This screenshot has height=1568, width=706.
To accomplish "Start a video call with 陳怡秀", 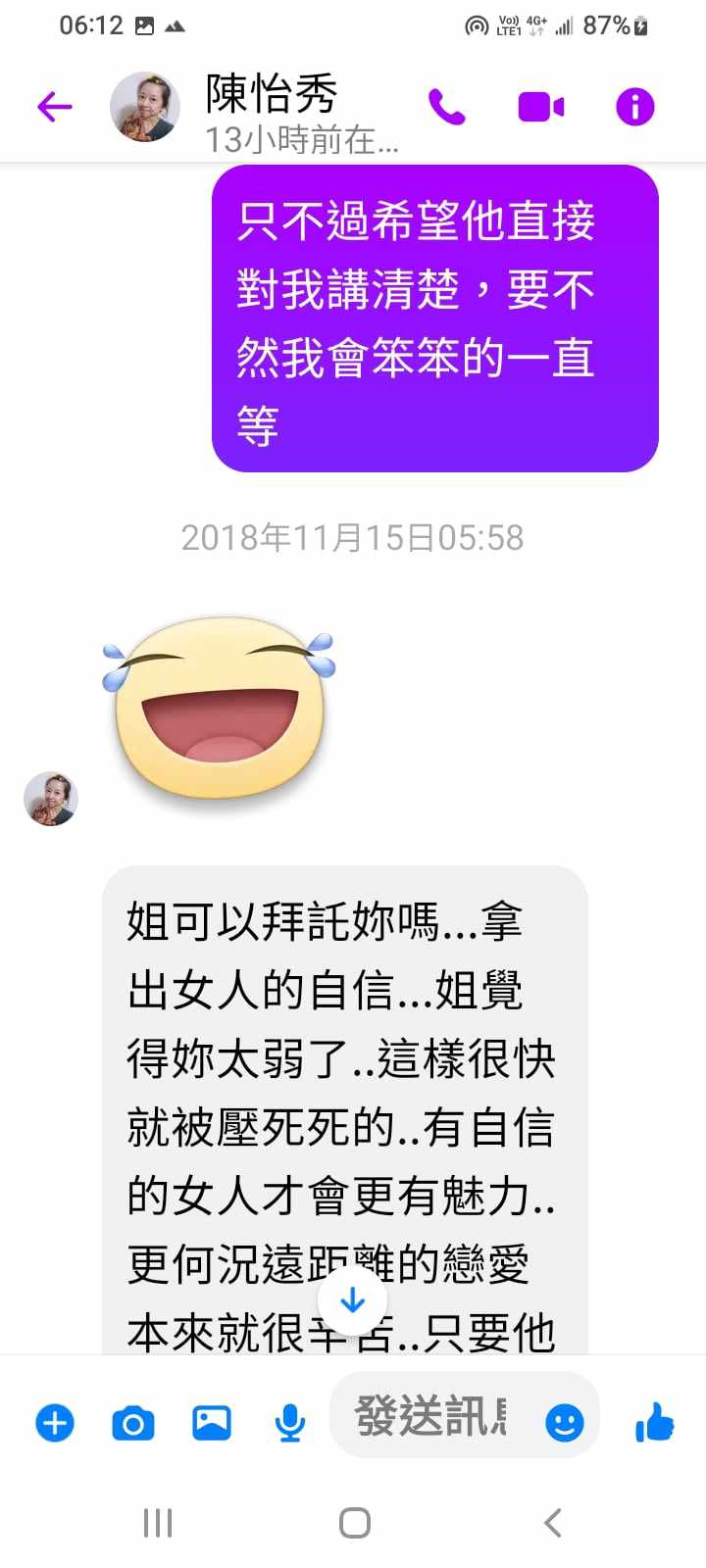I will [x=541, y=106].
